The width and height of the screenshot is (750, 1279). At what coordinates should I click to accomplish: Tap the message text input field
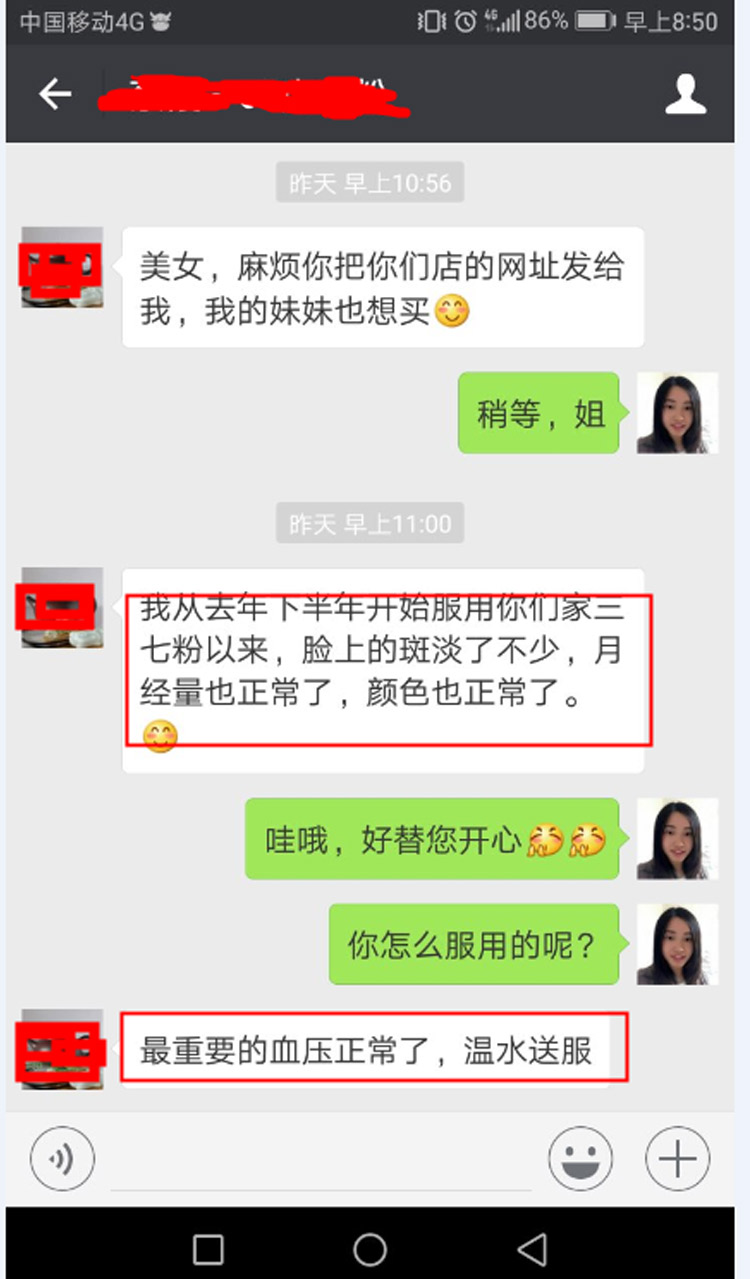[320, 1162]
